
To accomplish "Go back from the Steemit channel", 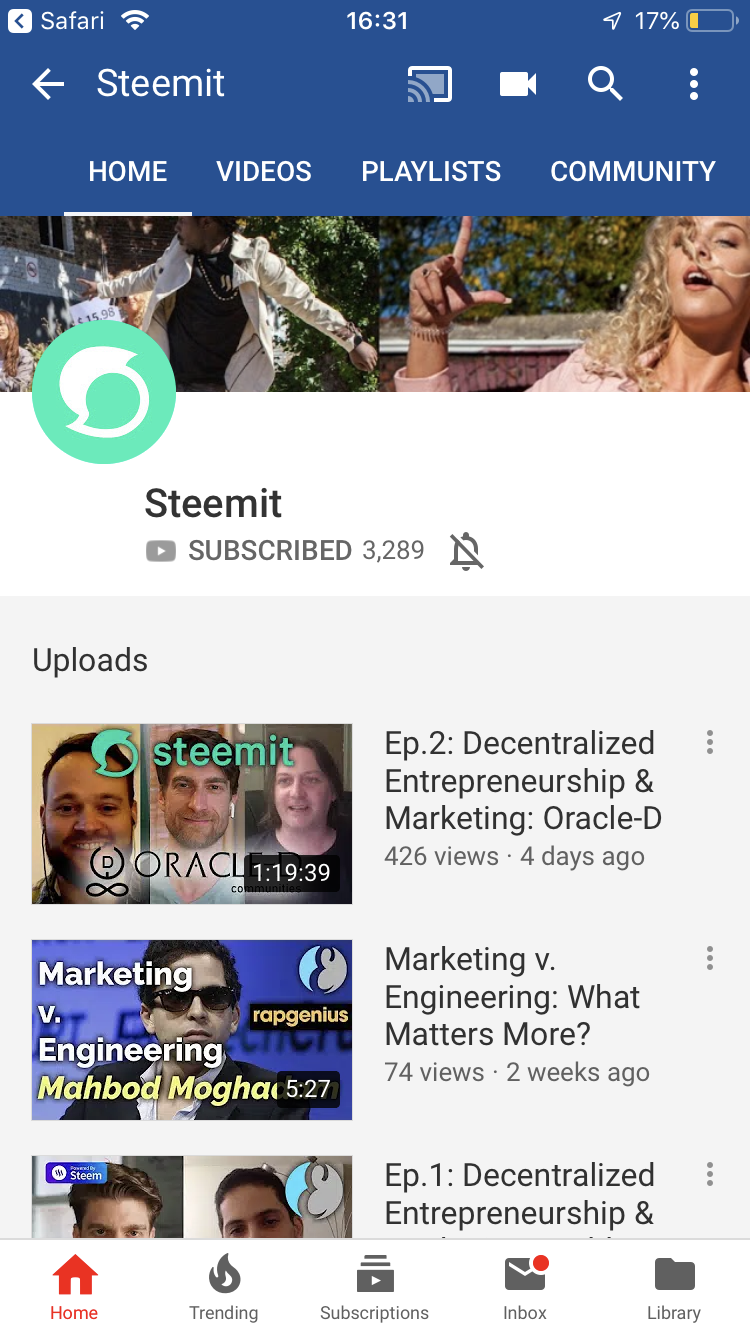I will [x=48, y=84].
